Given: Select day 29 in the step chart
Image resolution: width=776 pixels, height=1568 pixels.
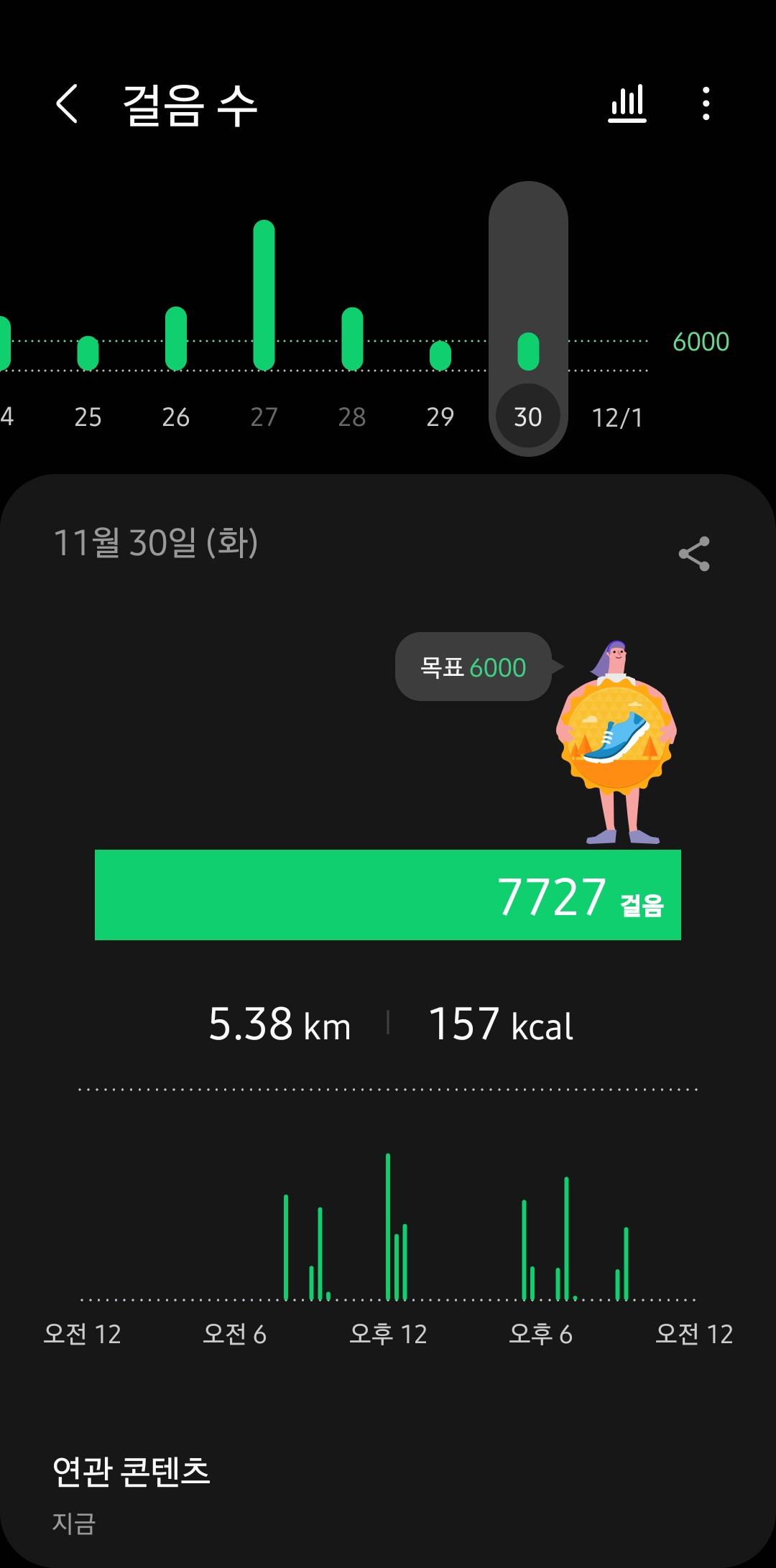Looking at the screenshot, I should [x=440, y=417].
